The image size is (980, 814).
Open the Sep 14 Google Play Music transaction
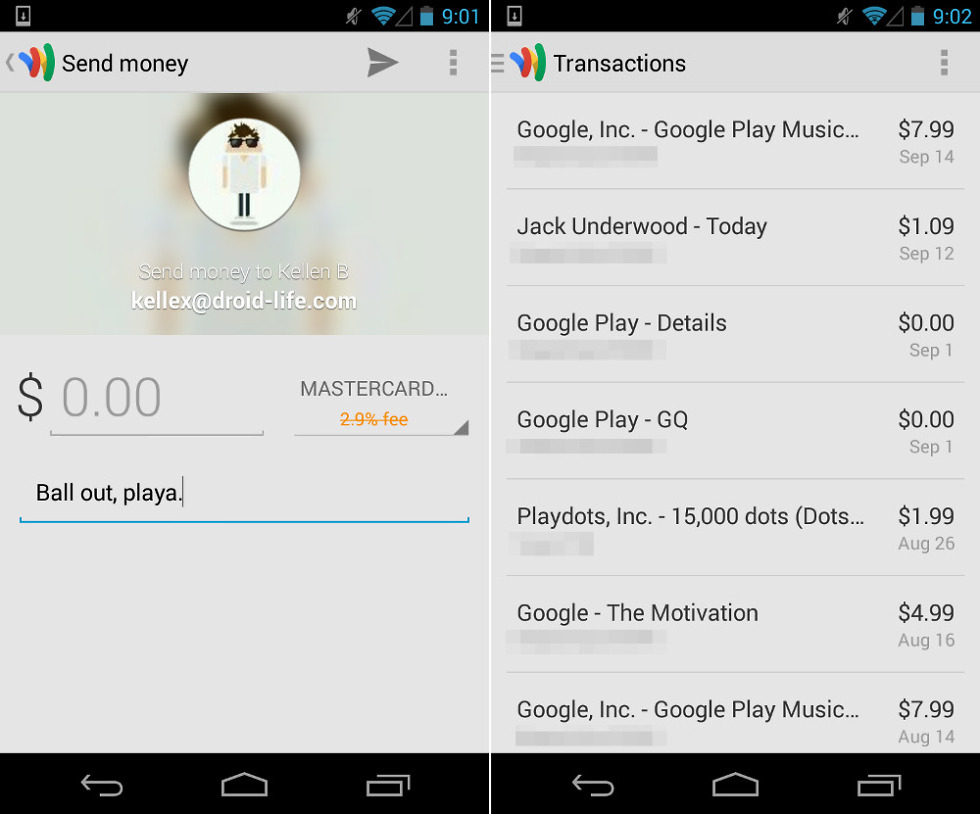pos(735,141)
